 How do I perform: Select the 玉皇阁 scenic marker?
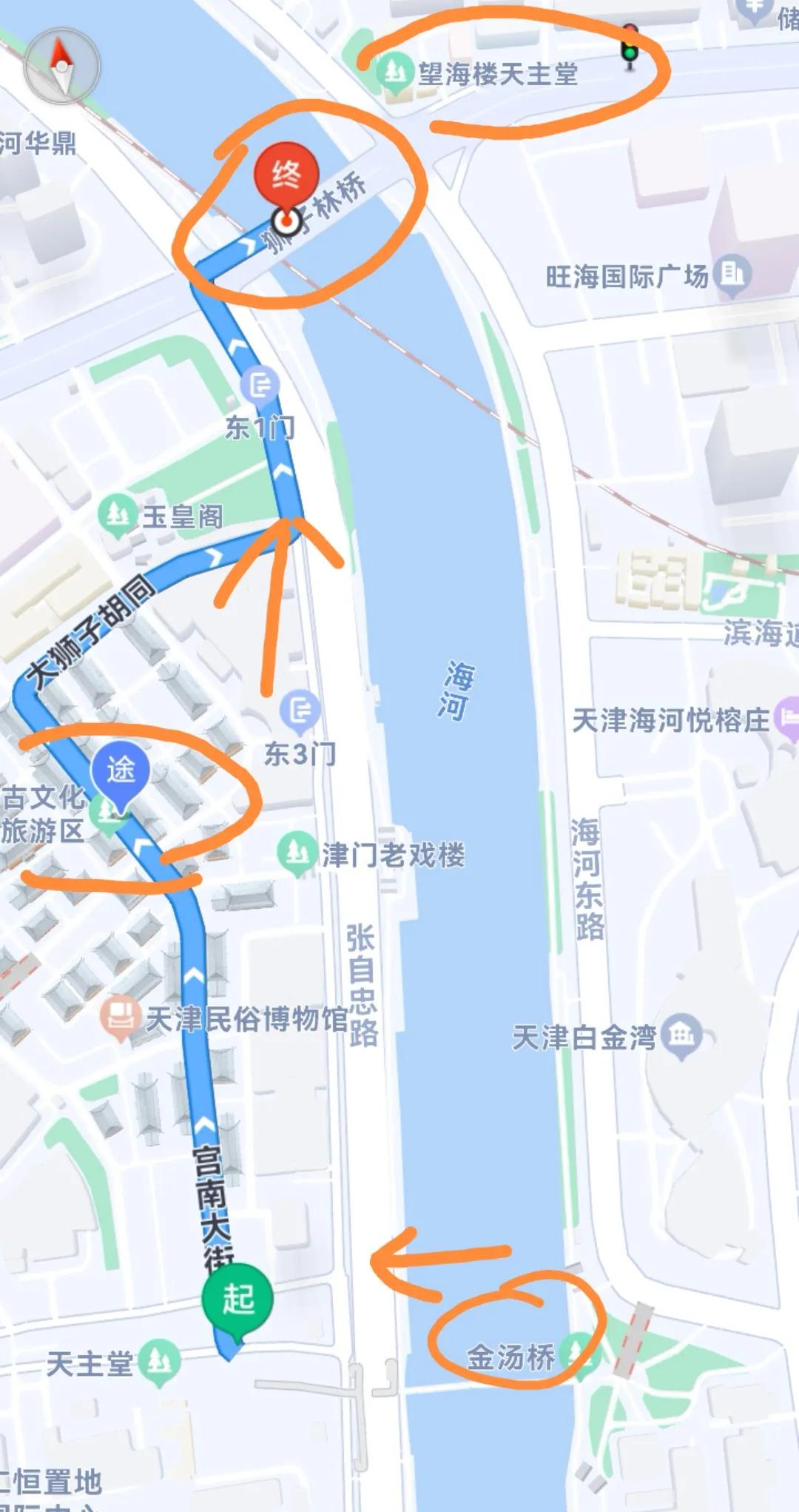(x=118, y=510)
